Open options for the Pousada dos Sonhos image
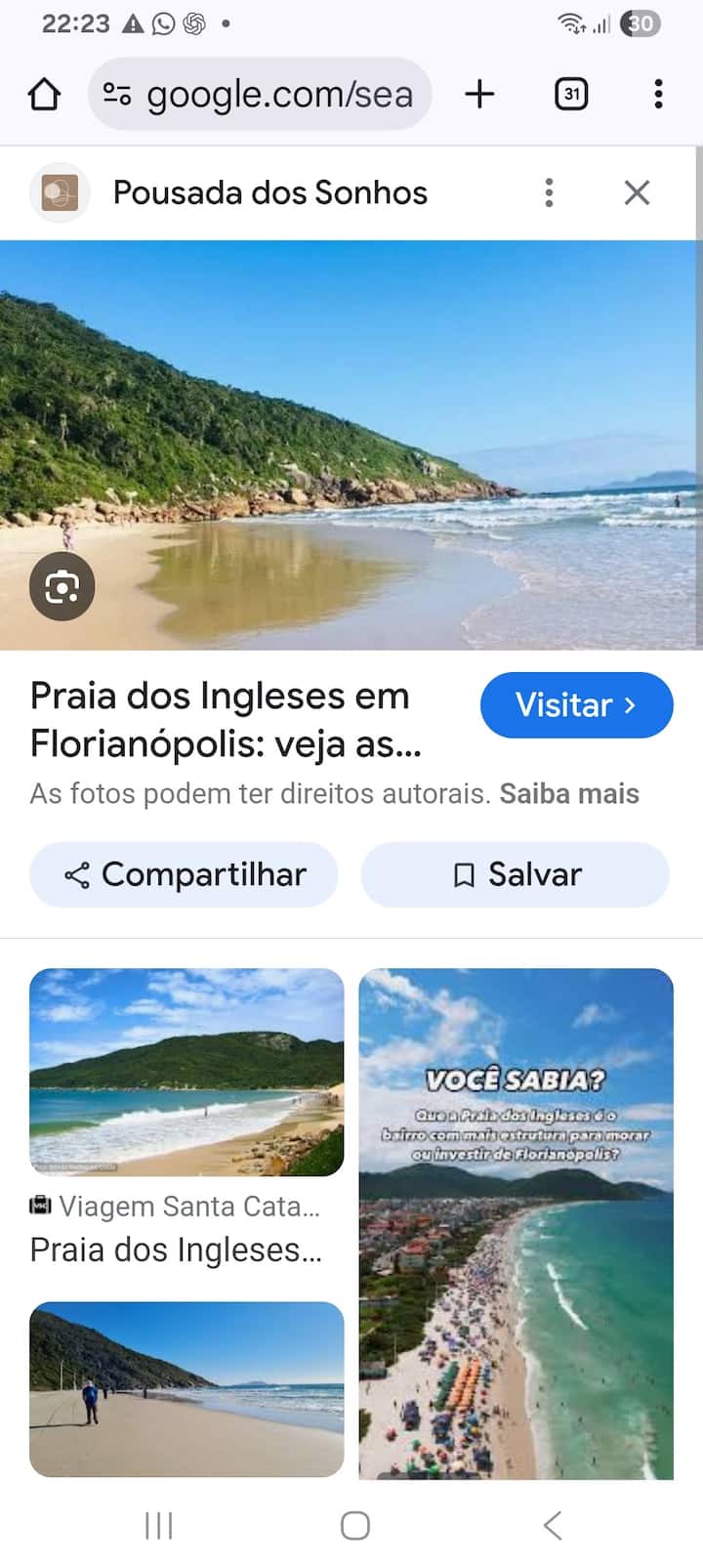 [x=550, y=192]
